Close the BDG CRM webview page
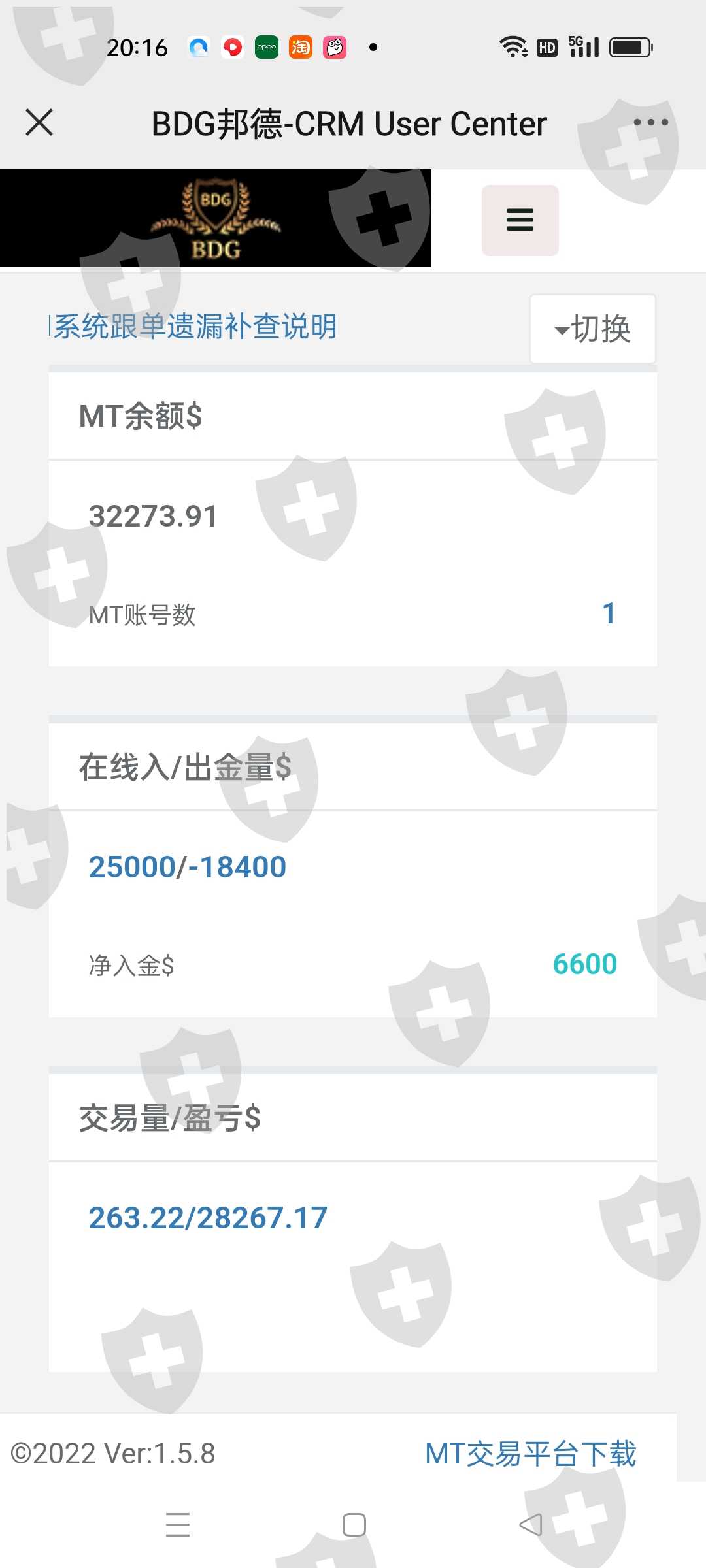This screenshot has height=1568, width=706. (x=39, y=122)
